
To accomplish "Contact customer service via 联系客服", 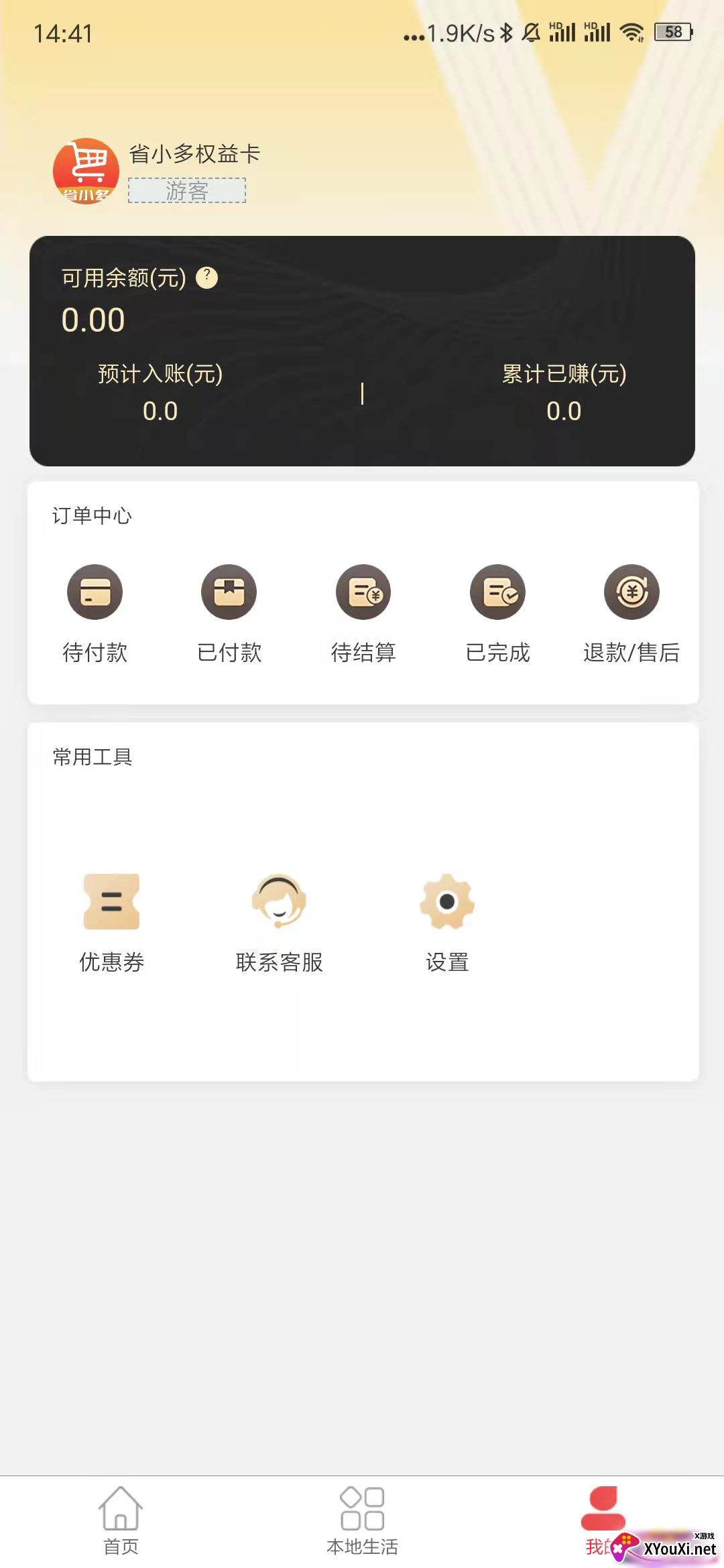I will (x=279, y=921).
